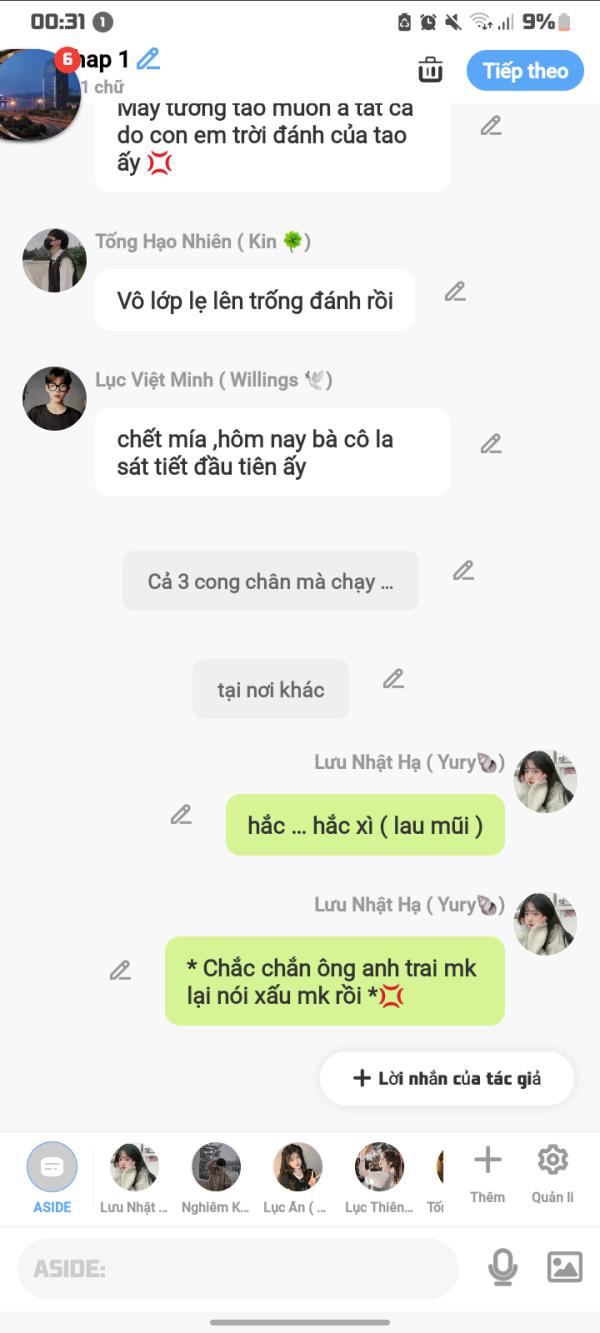Focus the ASIDE message input field
This screenshot has width=600, height=1333.
[x=238, y=1269]
